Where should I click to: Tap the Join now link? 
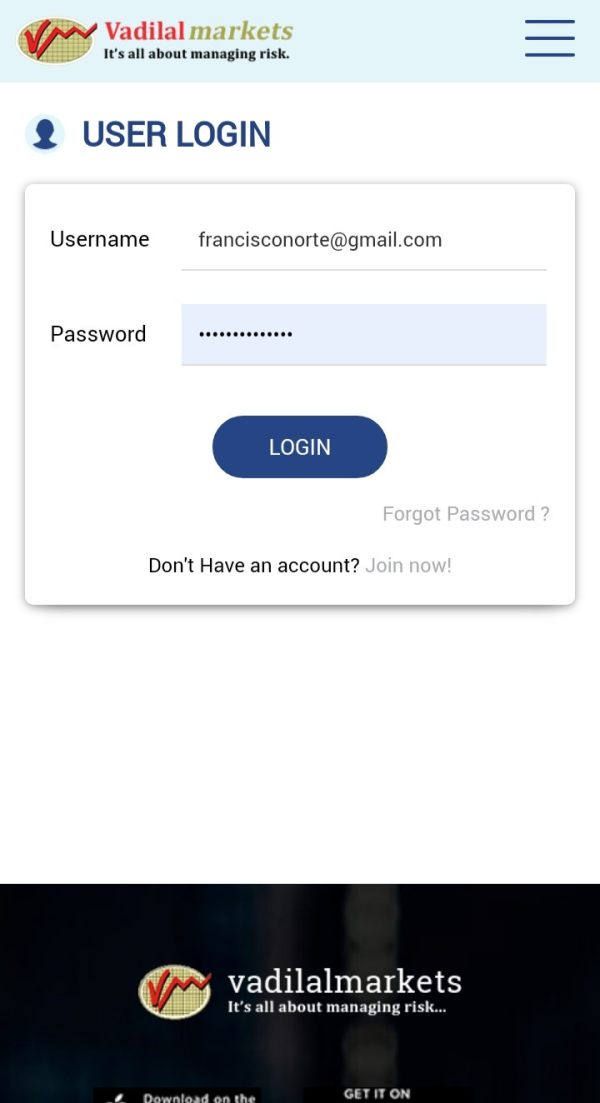click(x=408, y=566)
